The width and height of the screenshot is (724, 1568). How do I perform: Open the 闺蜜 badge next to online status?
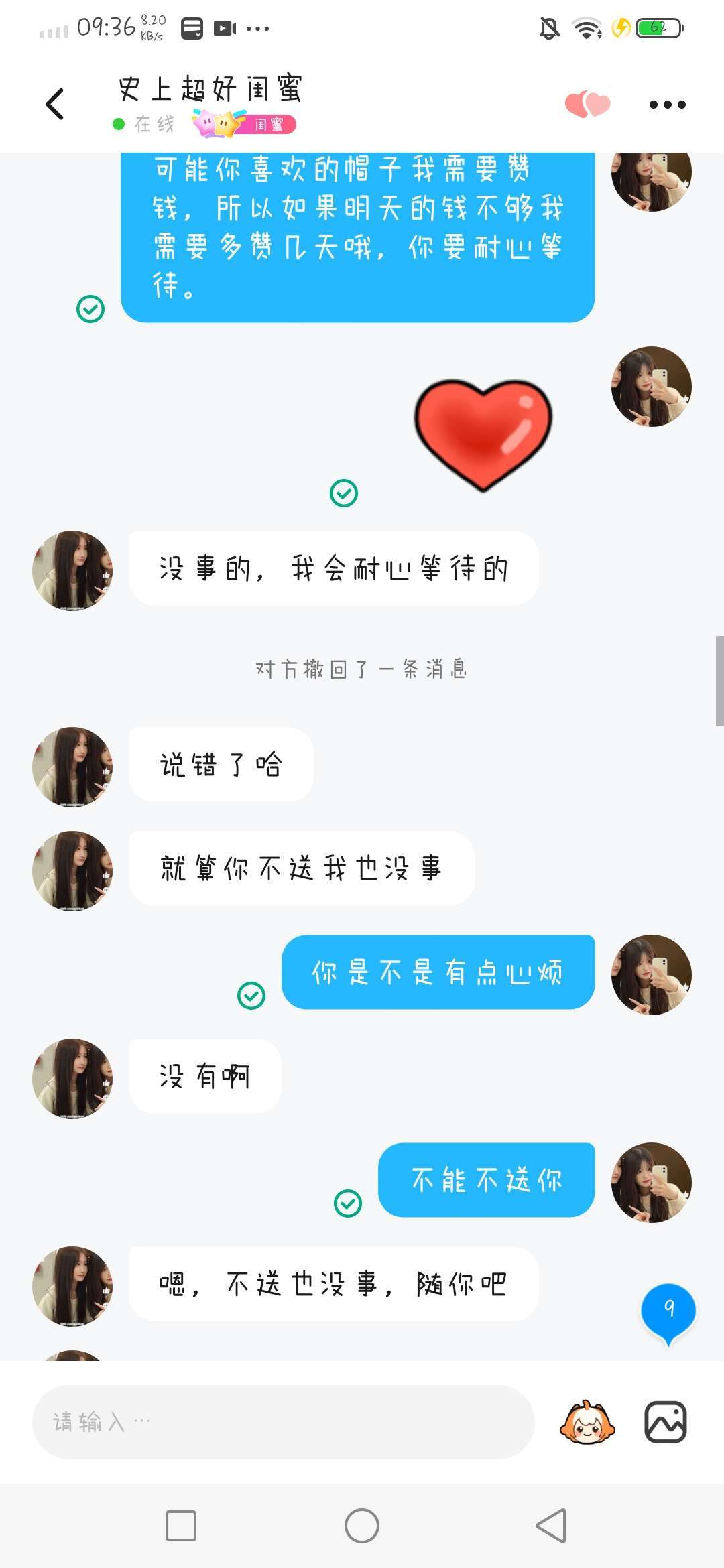(x=245, y=124)
